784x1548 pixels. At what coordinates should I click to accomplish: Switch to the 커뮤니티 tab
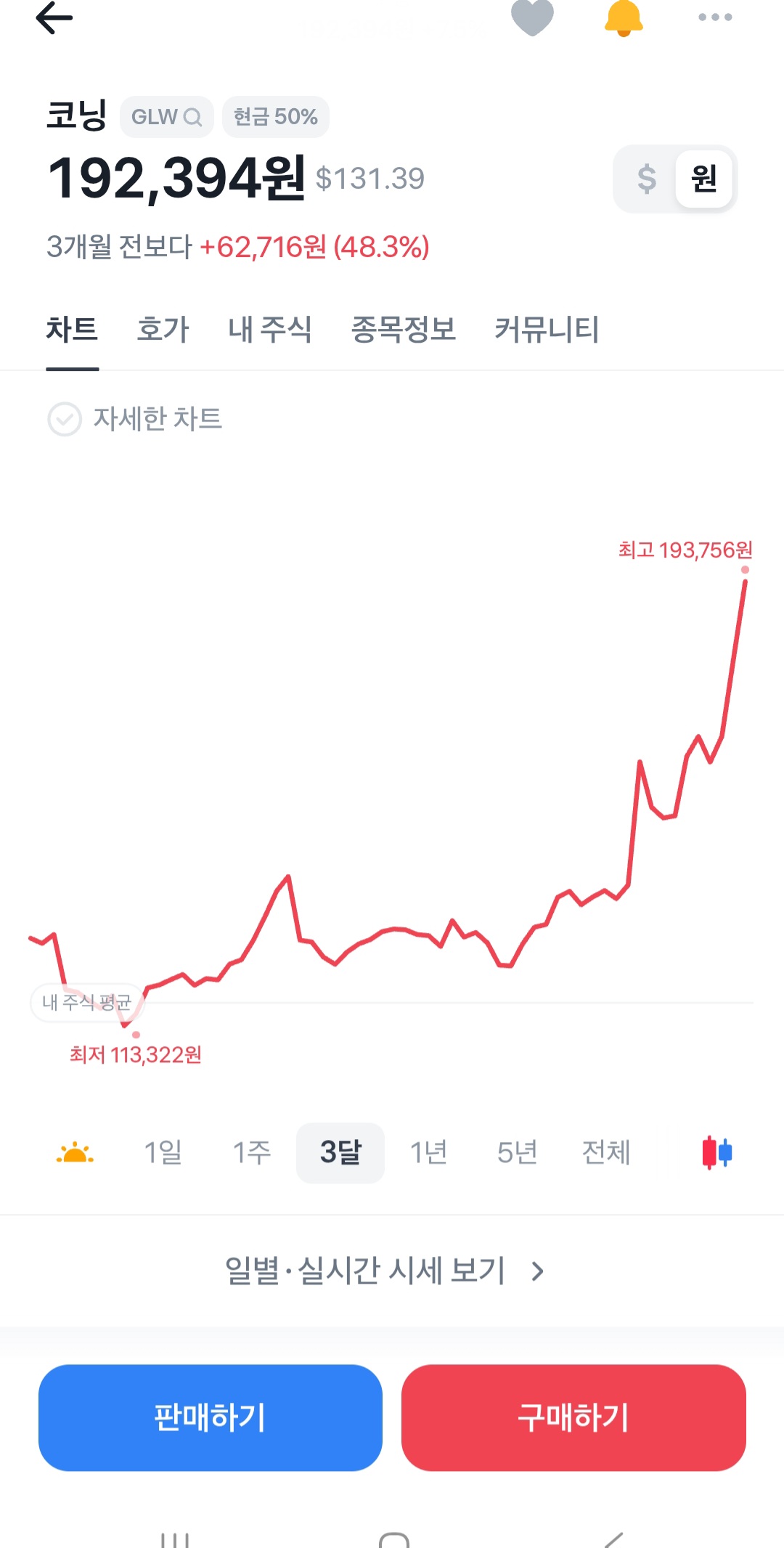coord(547,330)
